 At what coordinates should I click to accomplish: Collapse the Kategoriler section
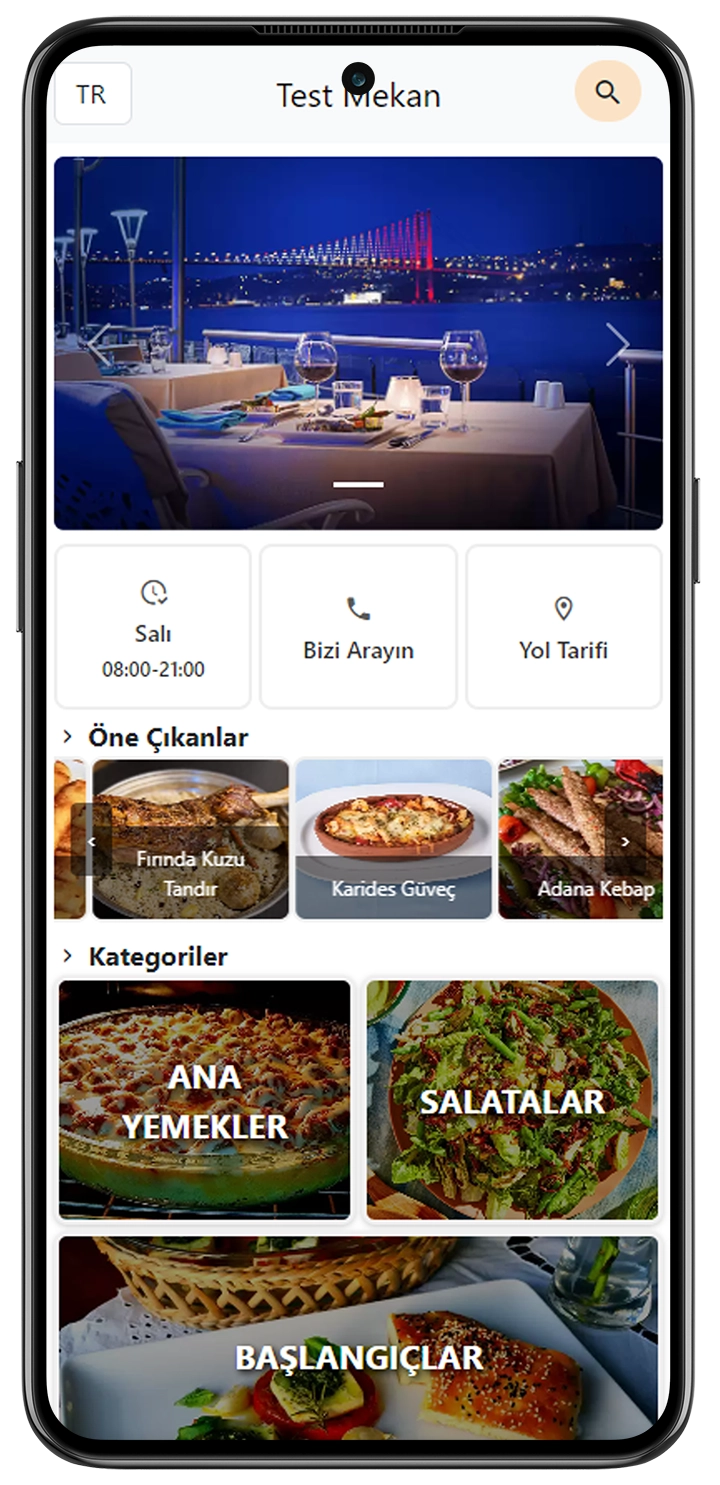coord(68,956)
